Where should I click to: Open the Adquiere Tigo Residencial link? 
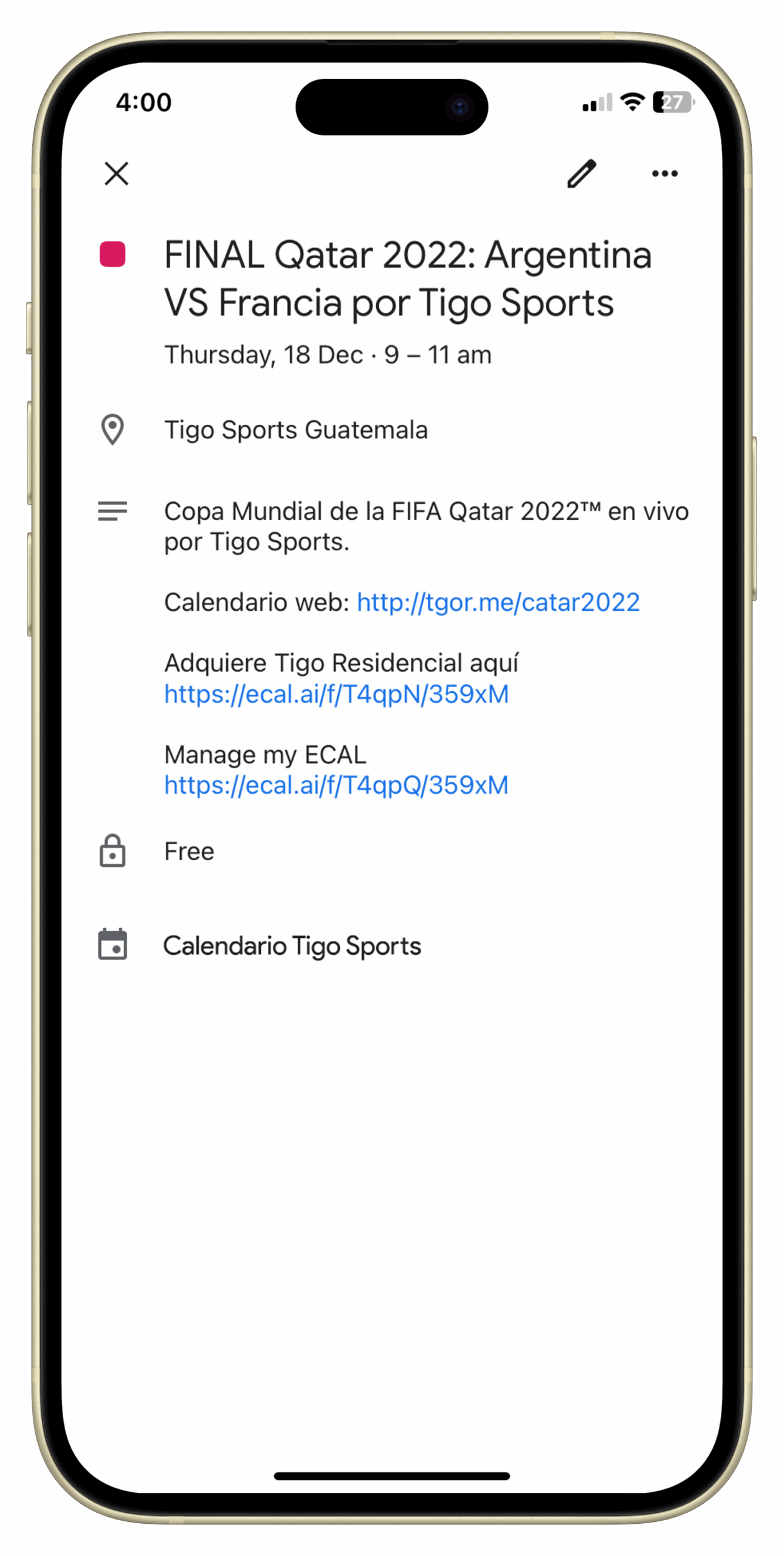(x=336, y=694)
